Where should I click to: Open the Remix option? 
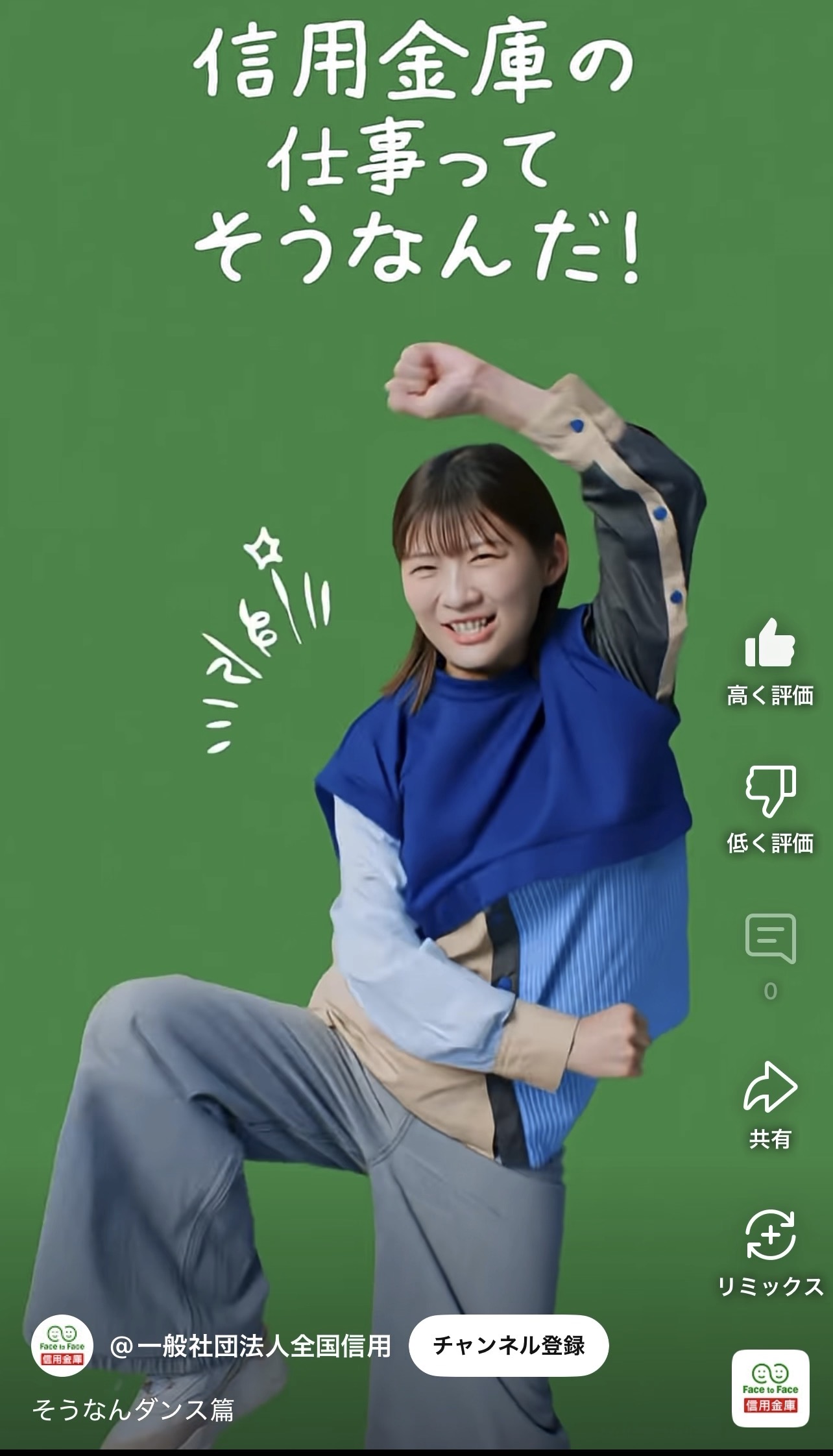(x=770, y=1235)
